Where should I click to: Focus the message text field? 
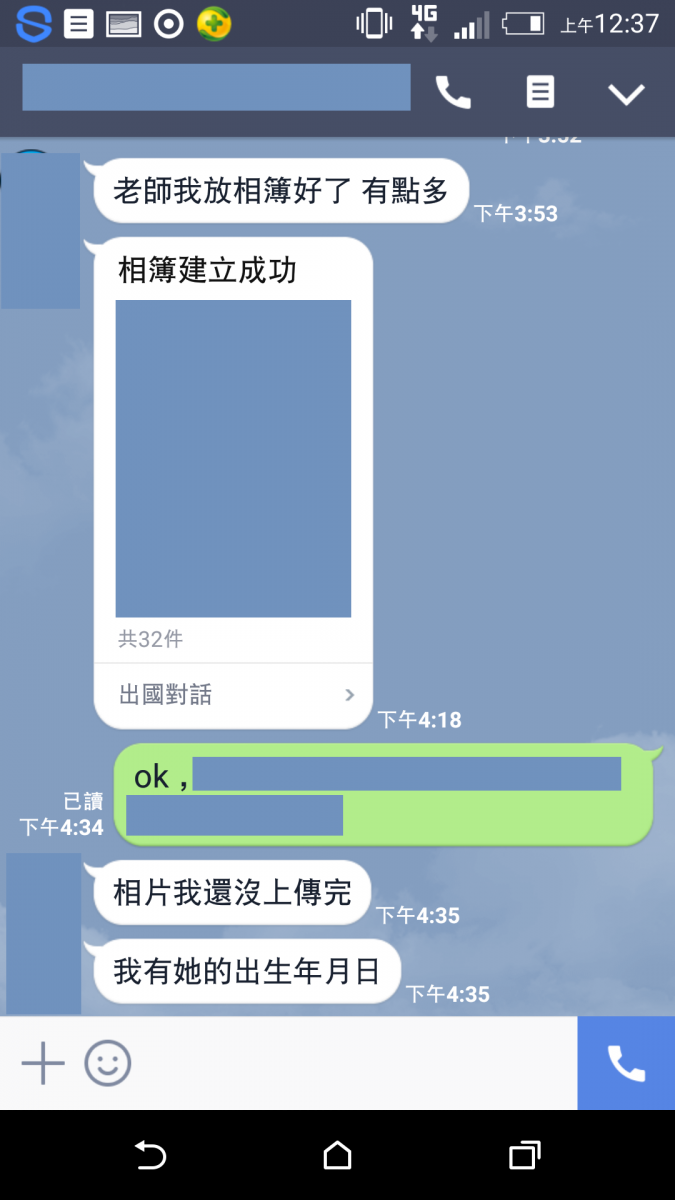(x=350, y=1063)
